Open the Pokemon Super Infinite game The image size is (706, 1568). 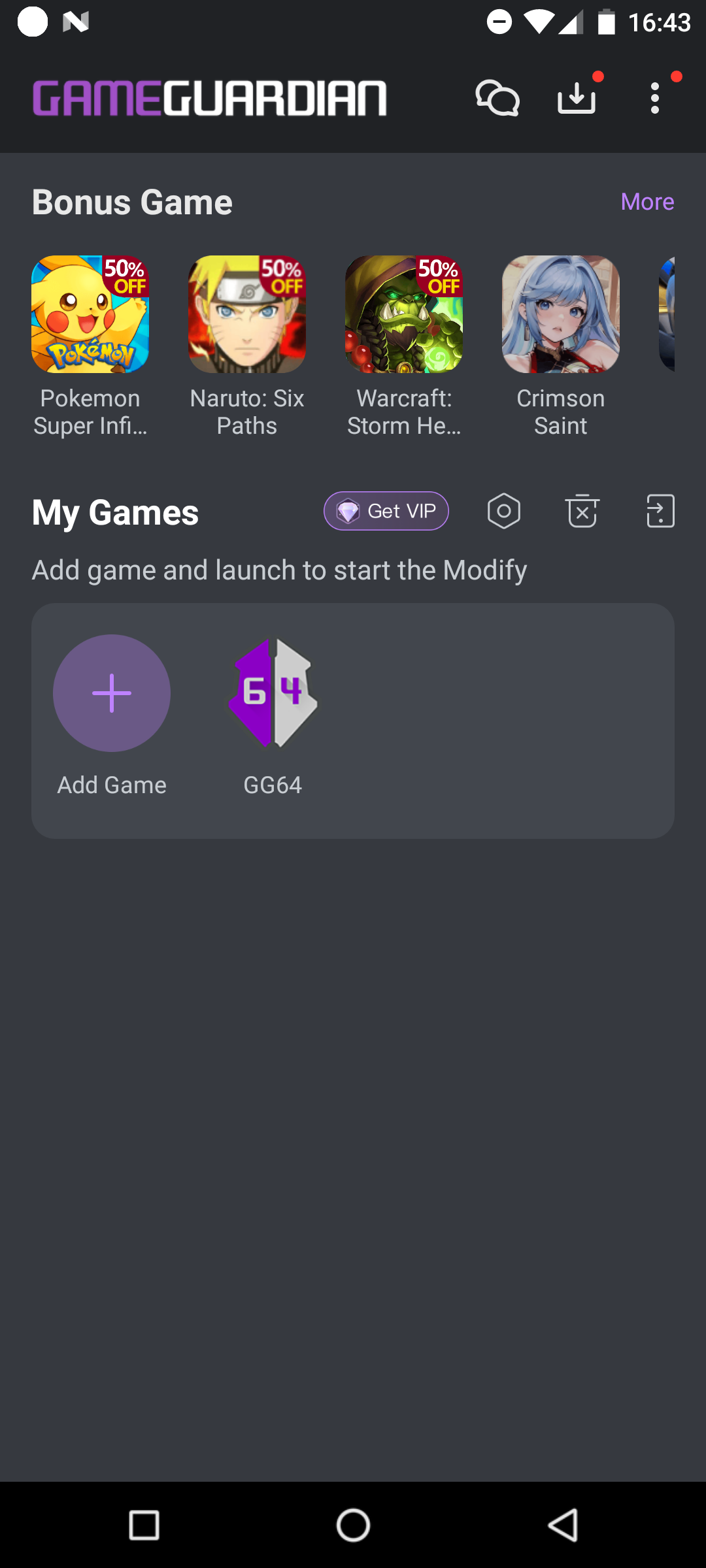[90, 315]
